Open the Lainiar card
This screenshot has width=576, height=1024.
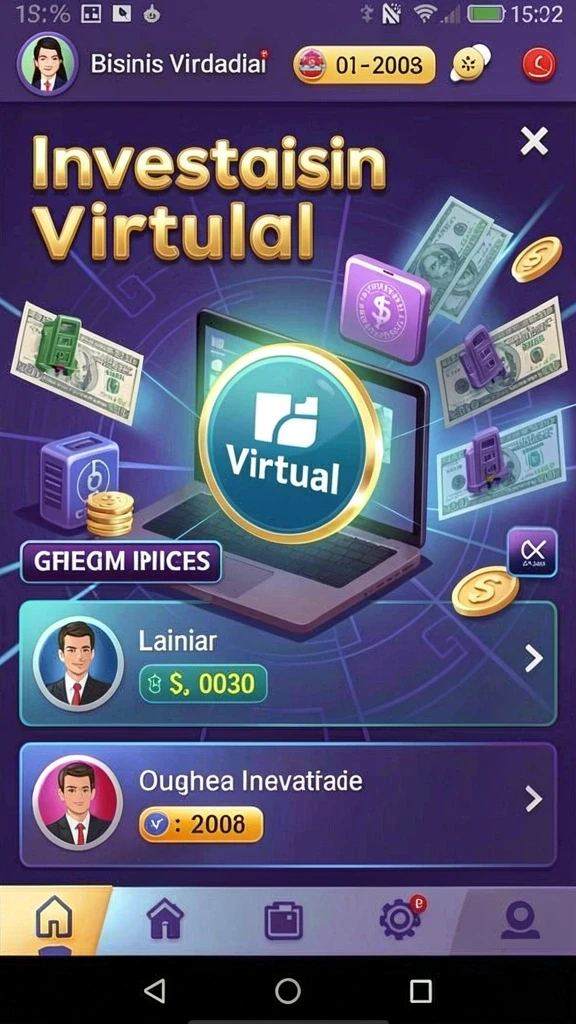288,664
